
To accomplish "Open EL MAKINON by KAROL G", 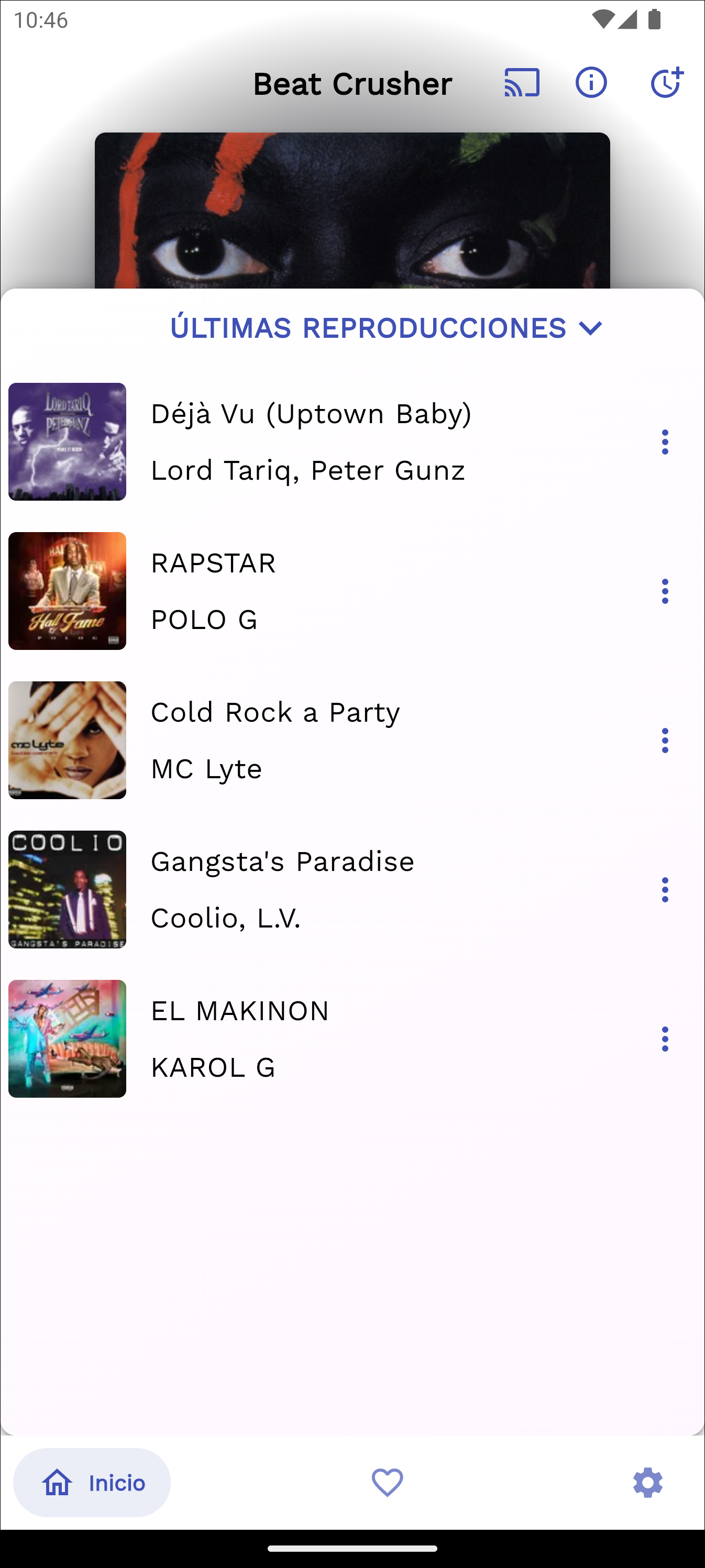I will [x=311, y=1039].
